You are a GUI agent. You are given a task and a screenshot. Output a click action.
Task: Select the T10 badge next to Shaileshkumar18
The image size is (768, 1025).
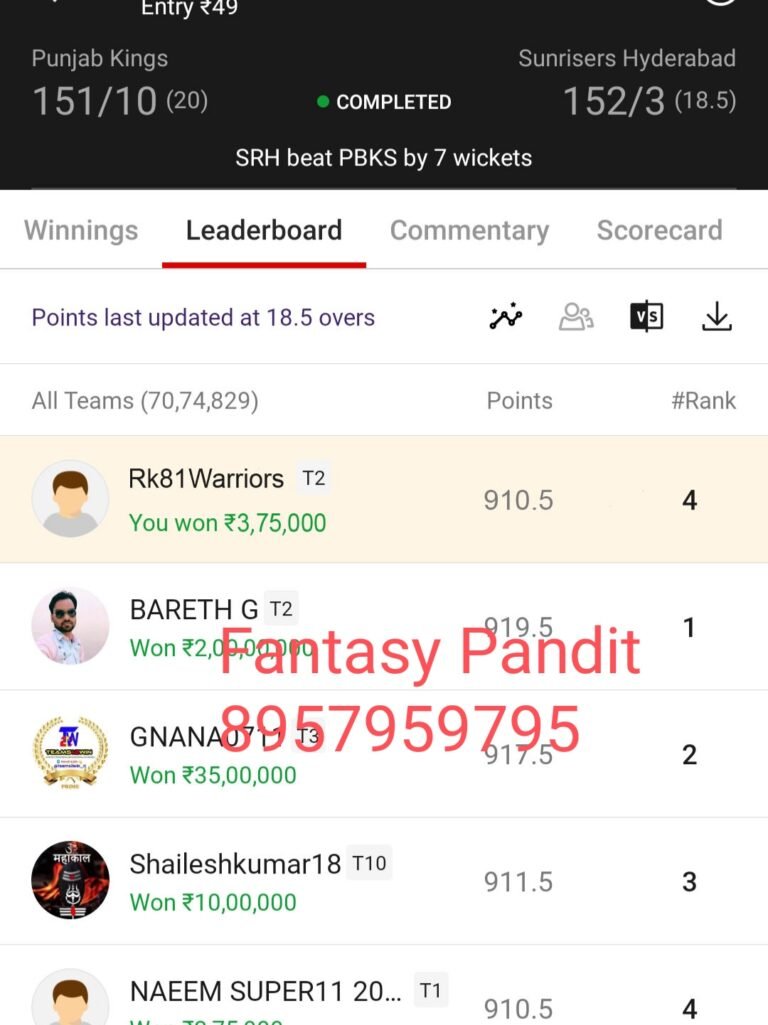click(x=369, y=862)
